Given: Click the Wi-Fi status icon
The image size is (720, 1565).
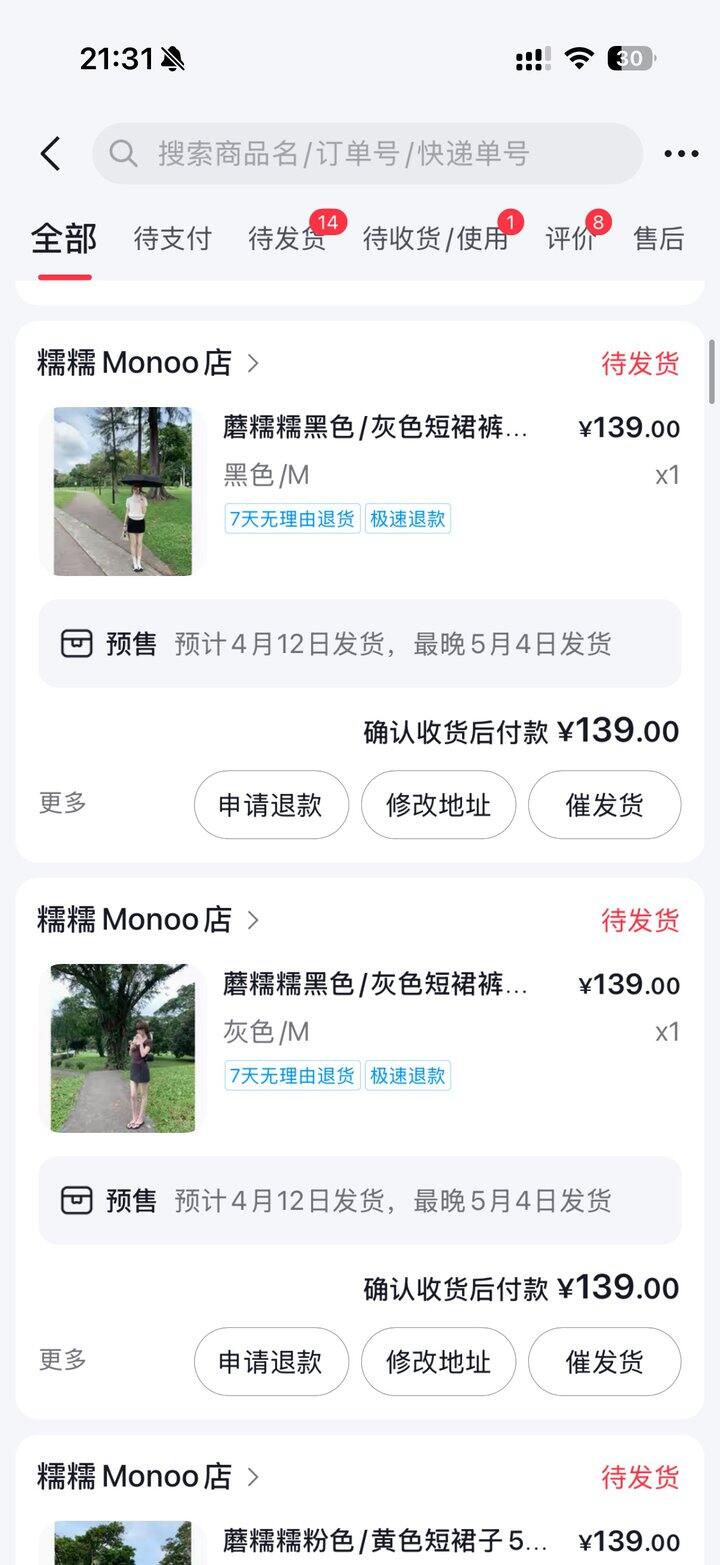Looking at the screenshot, I should tap(578, 58).
